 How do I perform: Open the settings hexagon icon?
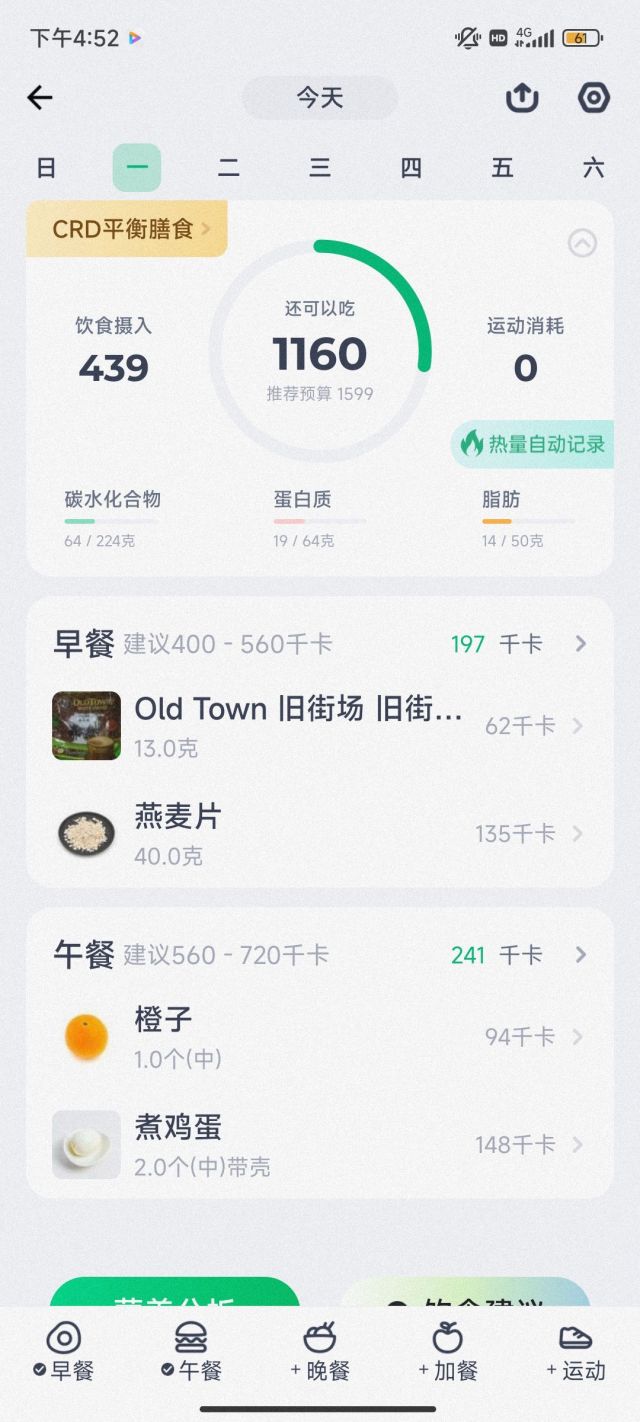click(x=594, y=97)
